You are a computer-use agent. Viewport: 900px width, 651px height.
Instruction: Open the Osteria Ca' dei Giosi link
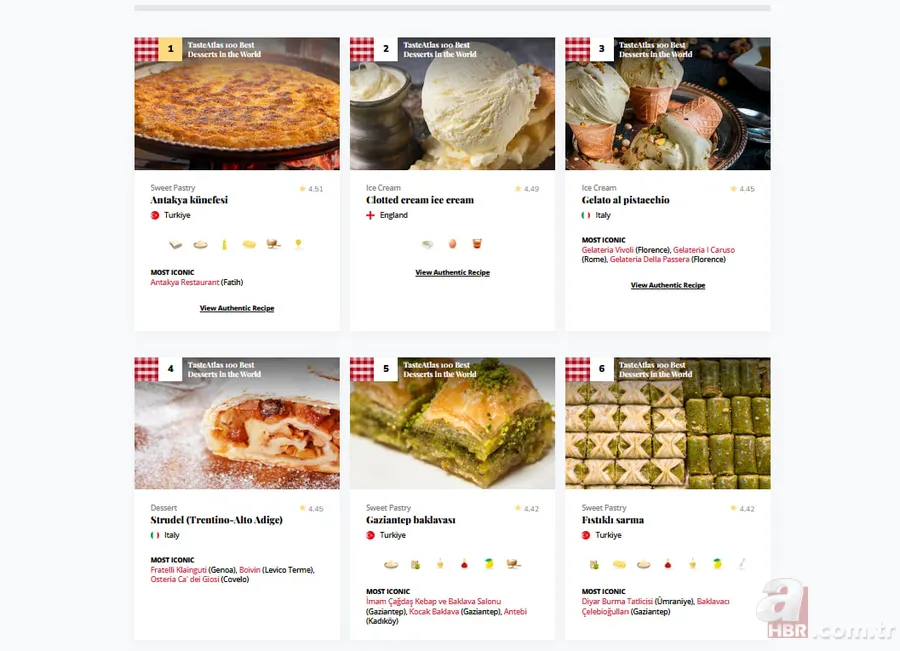point(186,579)
